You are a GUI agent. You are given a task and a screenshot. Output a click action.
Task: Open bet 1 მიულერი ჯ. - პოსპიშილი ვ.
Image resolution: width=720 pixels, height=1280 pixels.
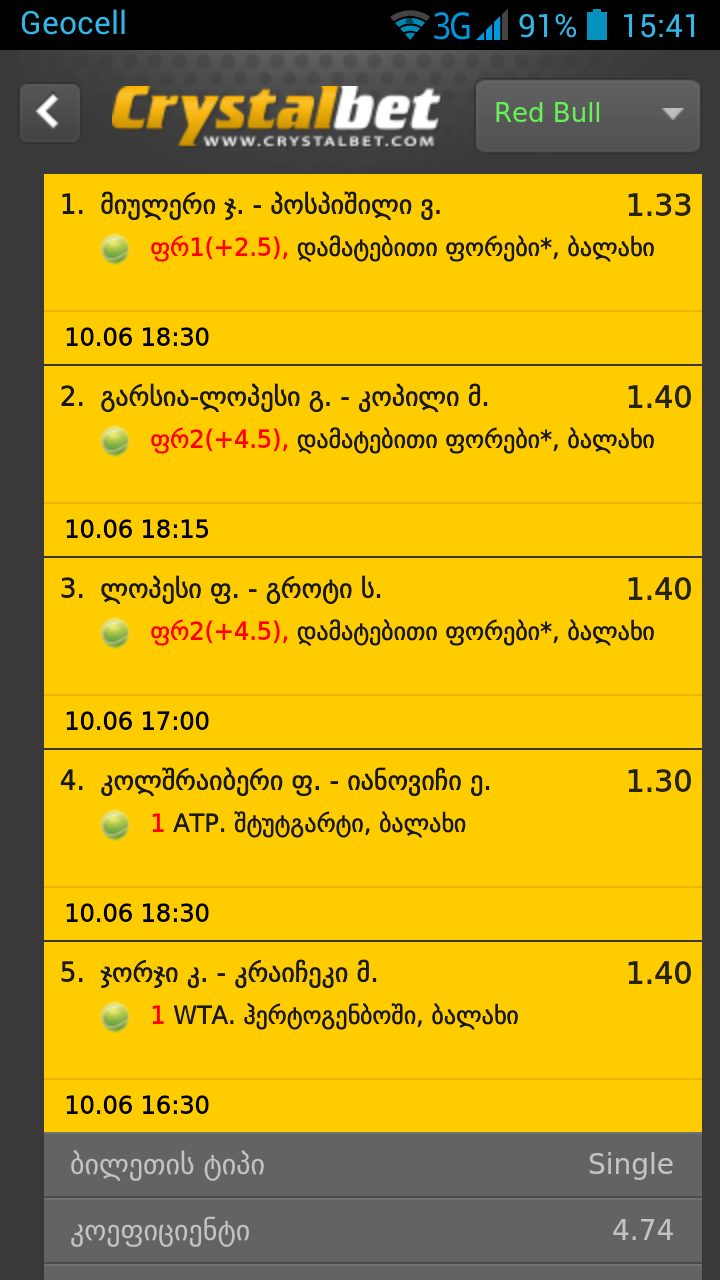point(372,228)
